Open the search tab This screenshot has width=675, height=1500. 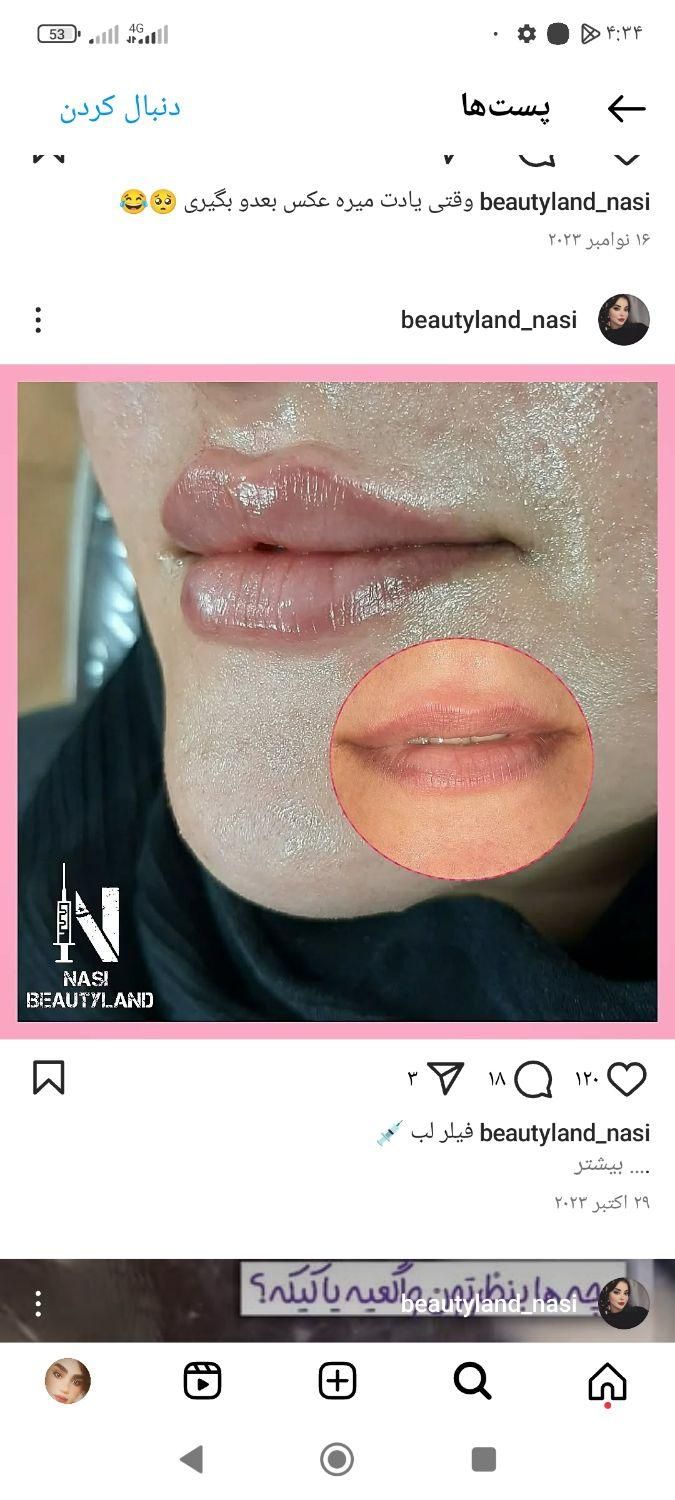pos(472,1382)
